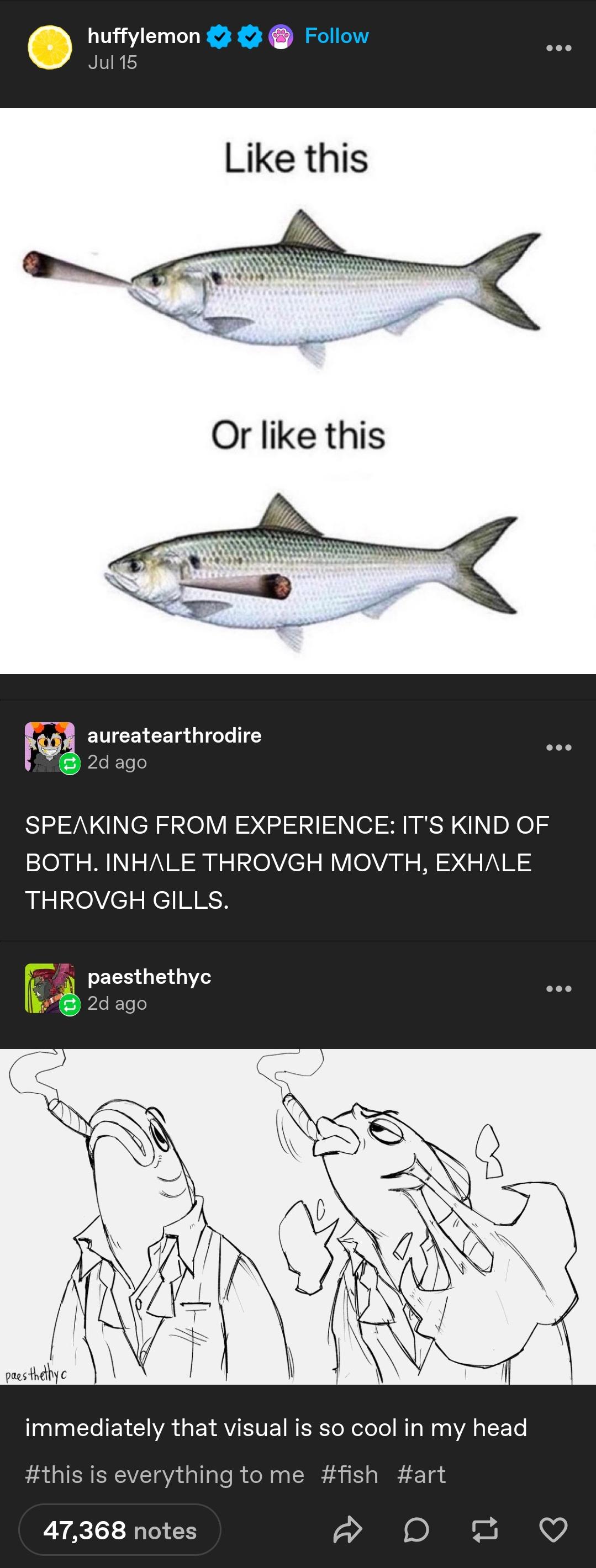Screen dimensions: 596x1568
Task: View the 47,368 notes
Action: click(x=120, y=1530)
